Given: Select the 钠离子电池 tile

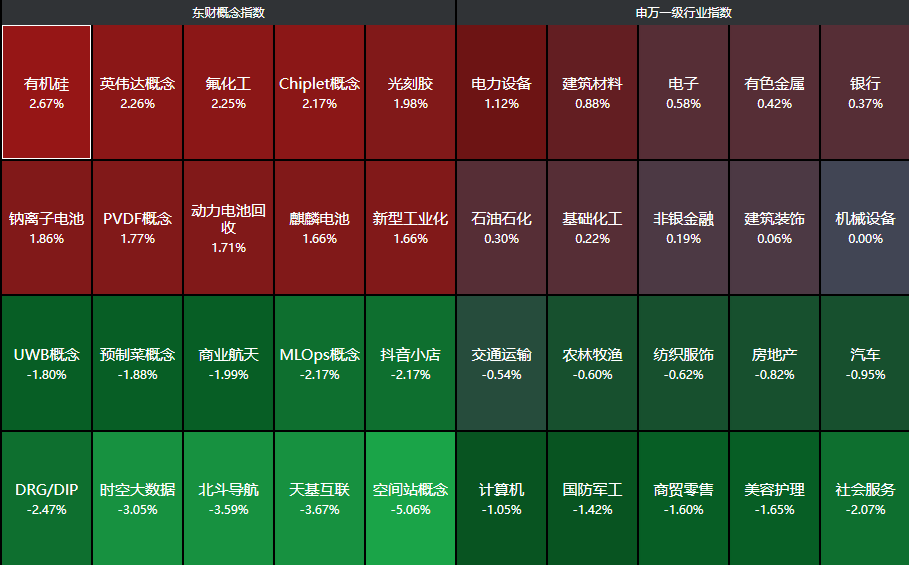Looking at the screenshot, I should tap(46, 227).
